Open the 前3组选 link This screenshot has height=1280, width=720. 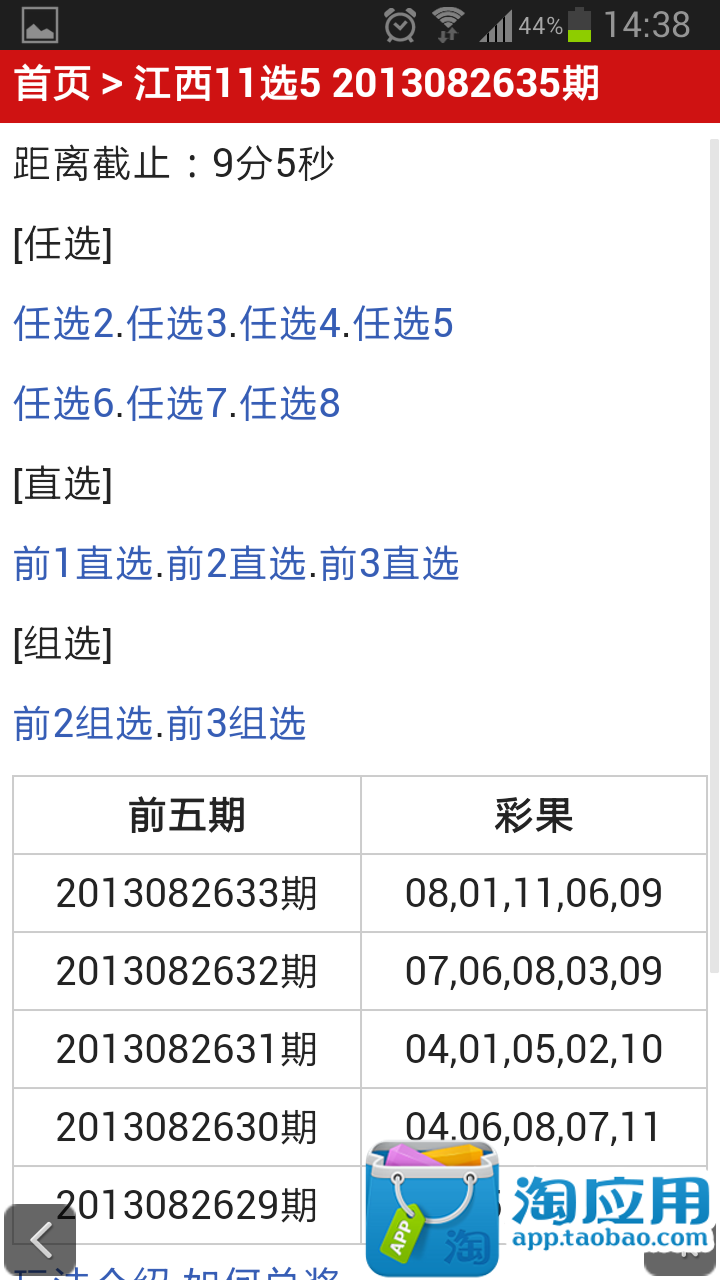pos(236,724)
